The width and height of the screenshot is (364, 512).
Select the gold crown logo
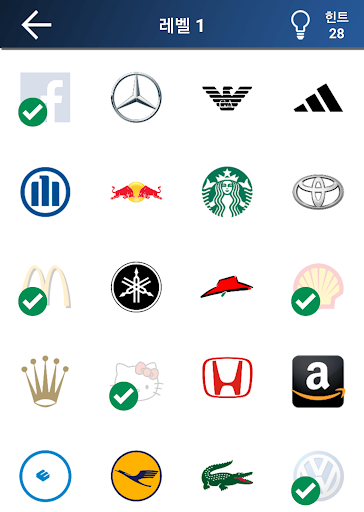(x=45, y=381)
